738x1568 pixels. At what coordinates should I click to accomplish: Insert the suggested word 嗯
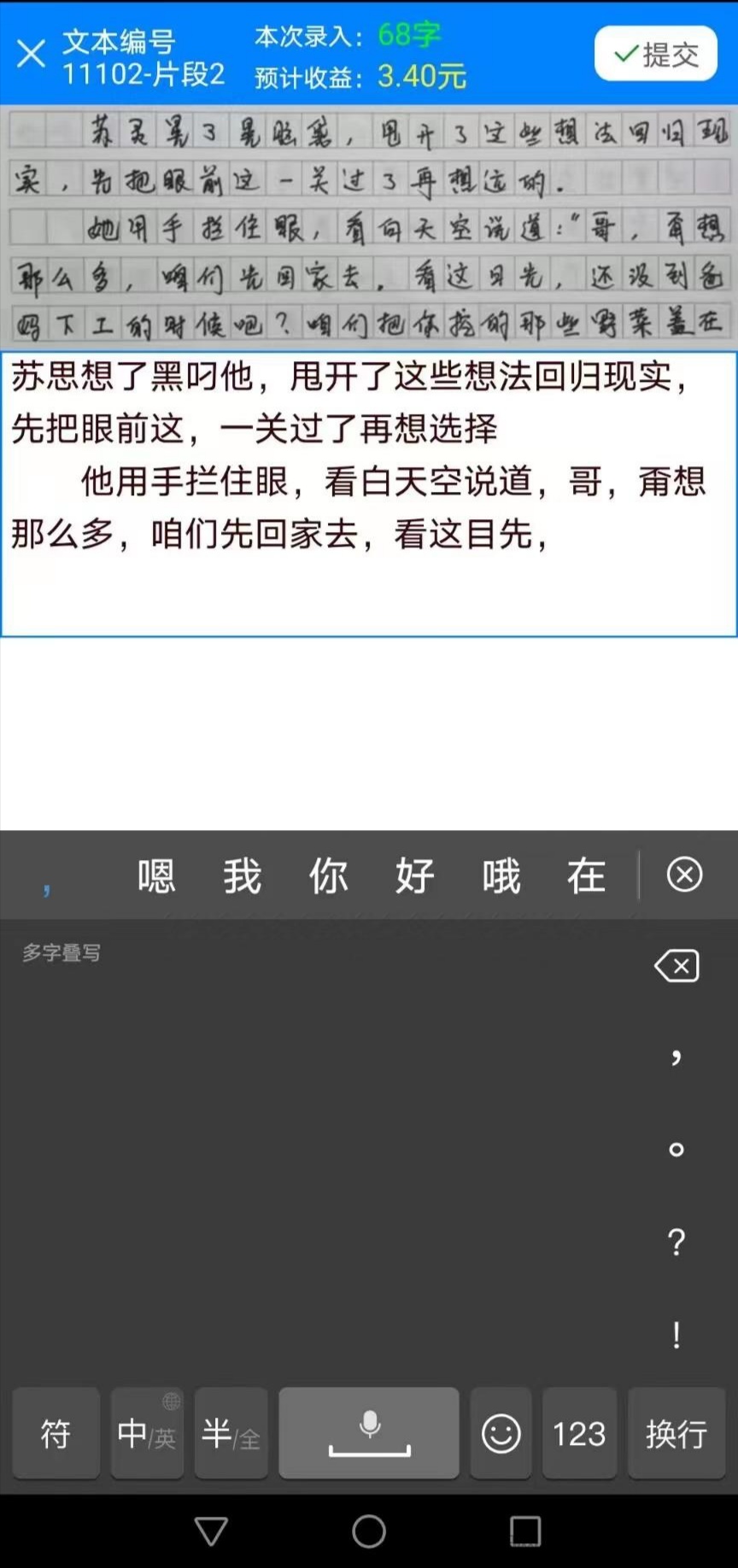click(x=156, y=875)
